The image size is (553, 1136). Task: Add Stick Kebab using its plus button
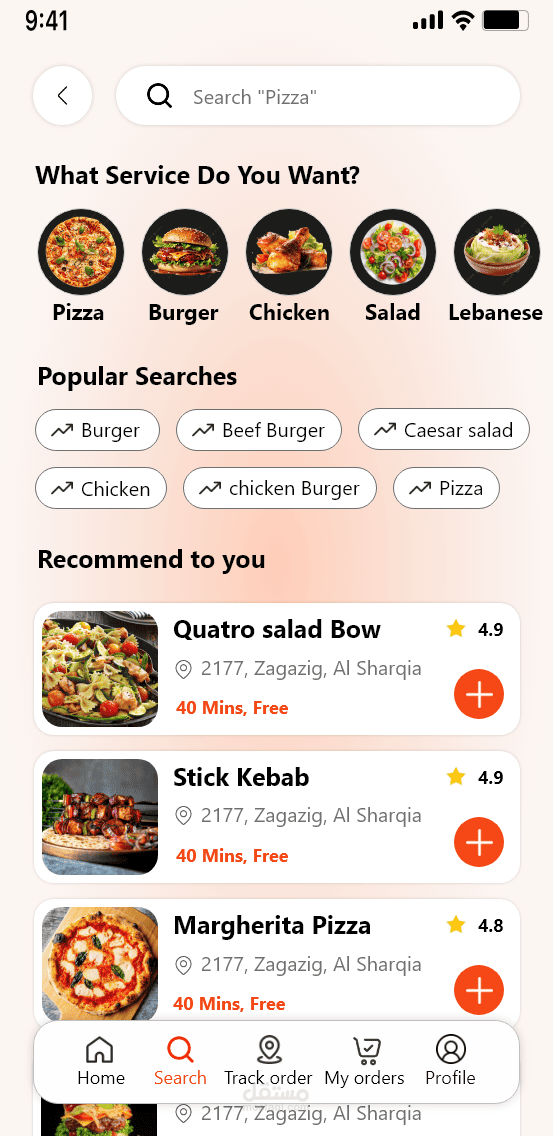(479, 842)
